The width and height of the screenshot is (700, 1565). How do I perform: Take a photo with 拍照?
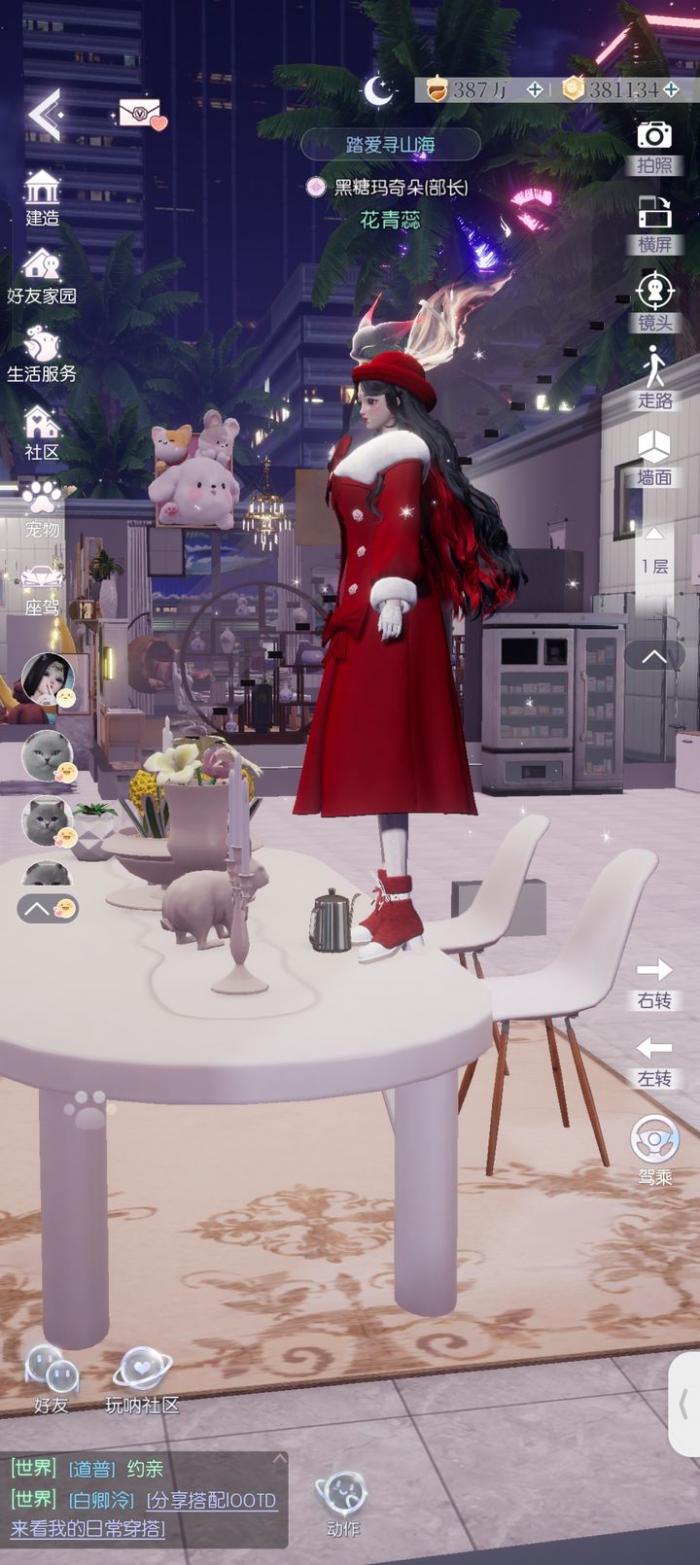click(655, 145)
